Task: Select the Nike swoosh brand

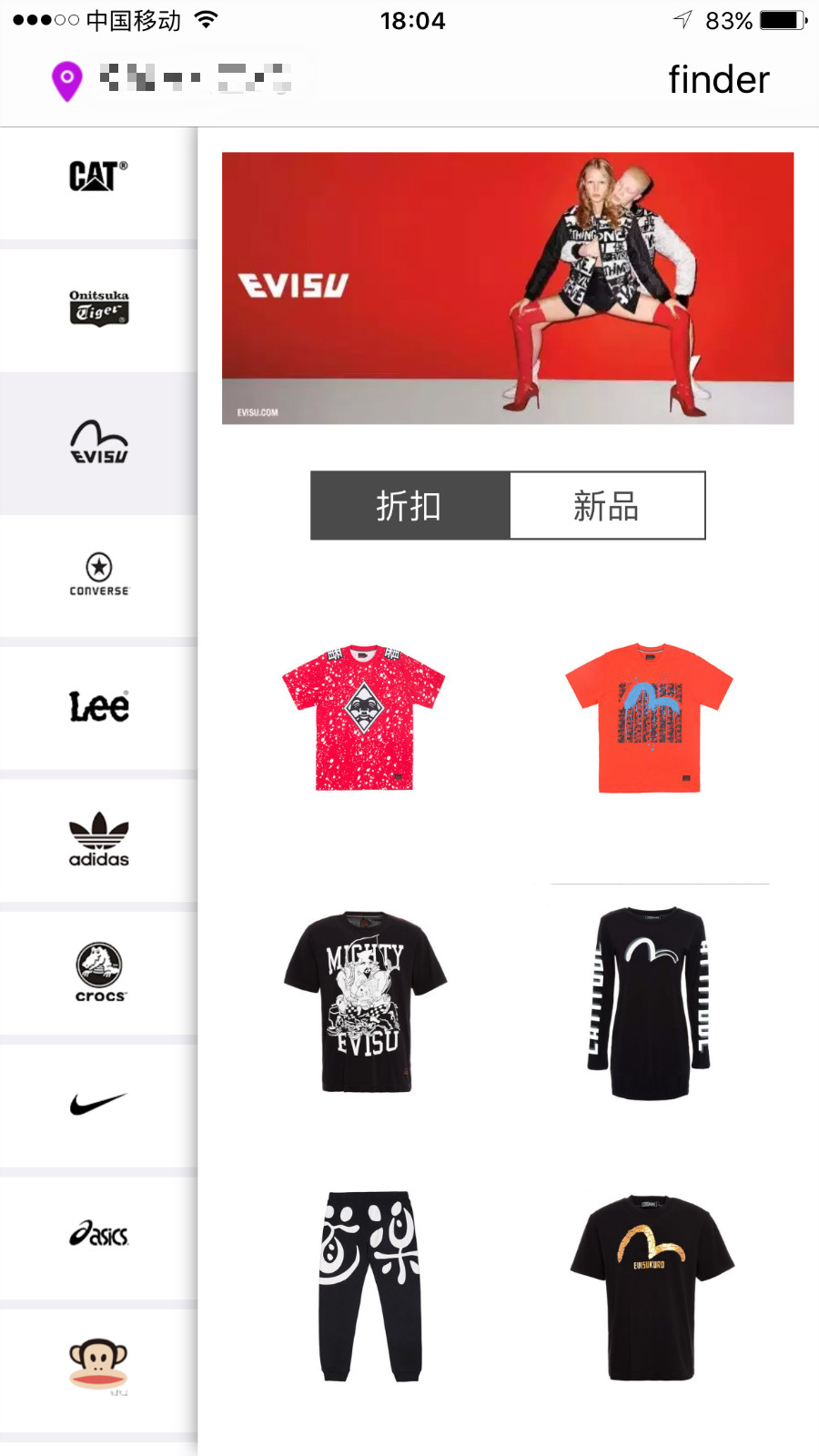Action: click(x=98, y=1104)
